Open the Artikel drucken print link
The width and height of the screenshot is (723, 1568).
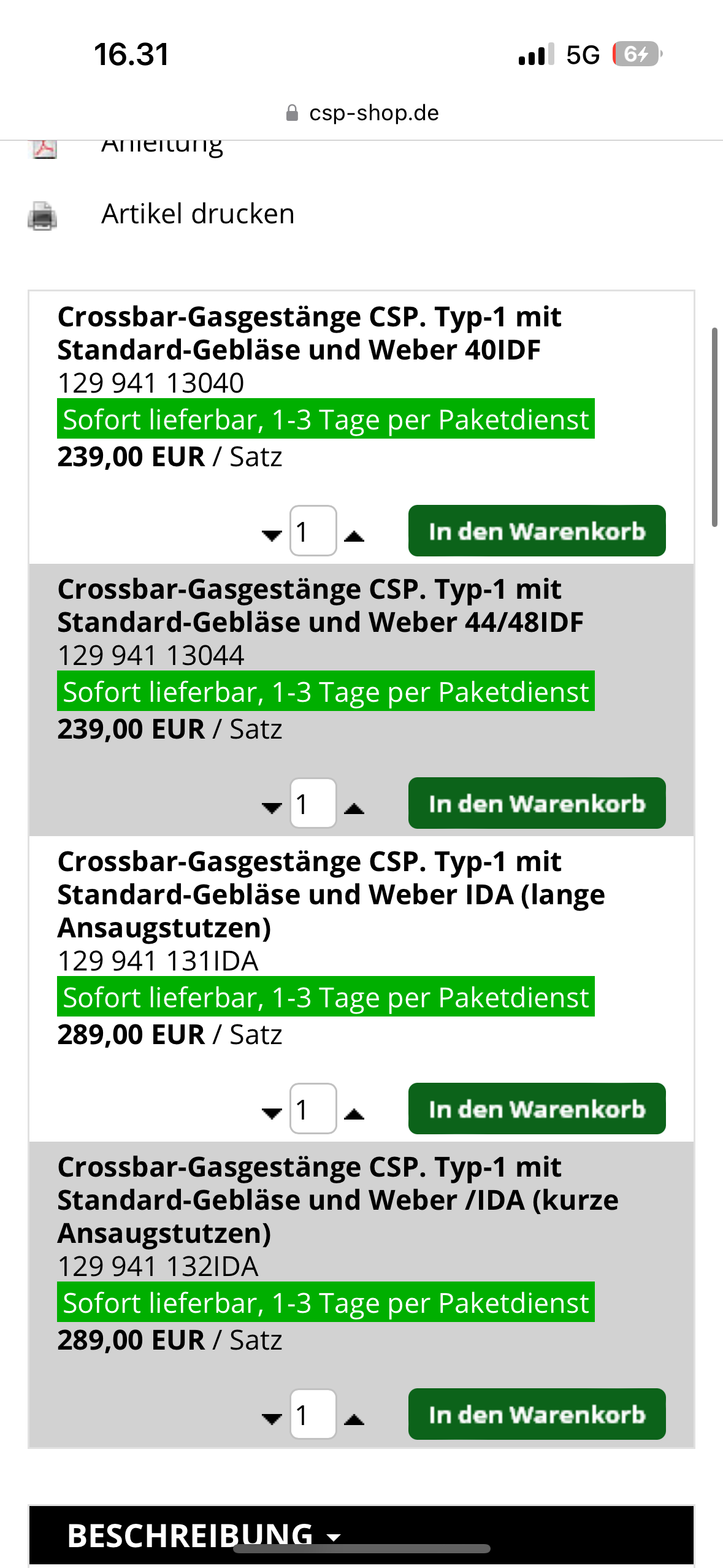pos(197,214)
